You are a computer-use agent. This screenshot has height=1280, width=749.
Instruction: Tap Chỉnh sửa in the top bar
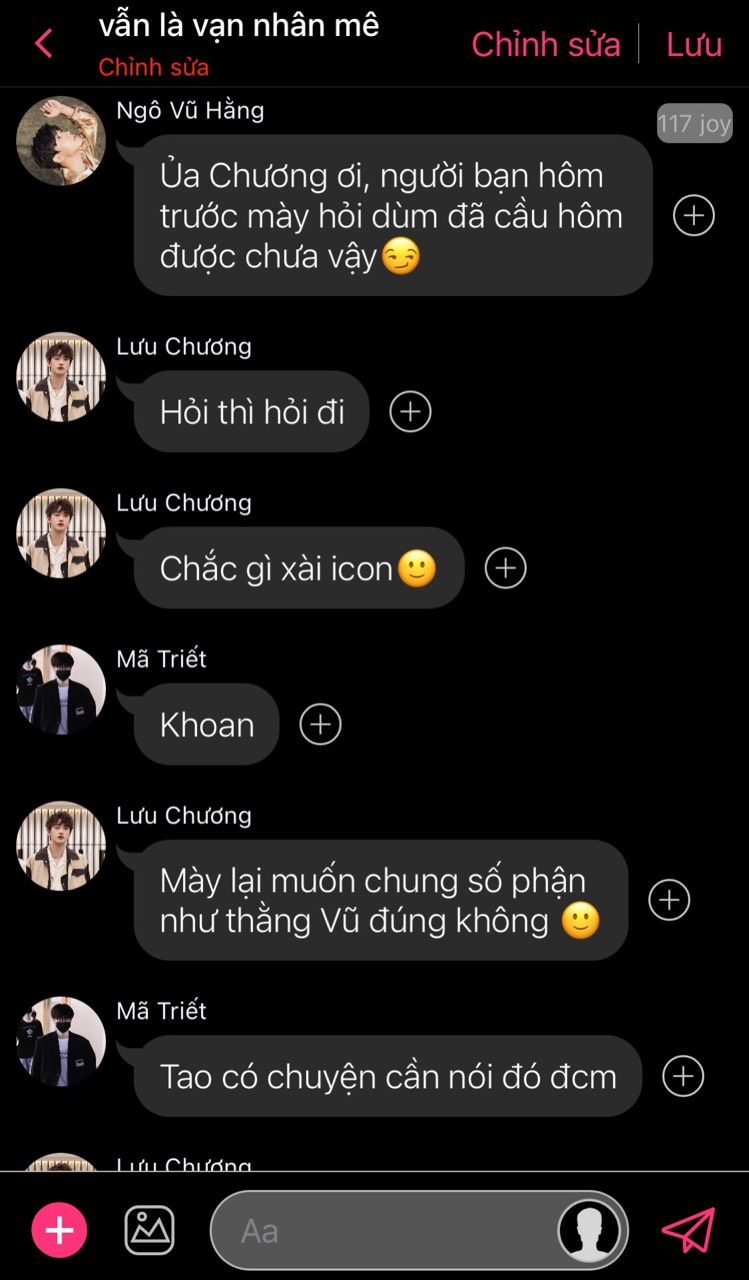pos(545,44)
